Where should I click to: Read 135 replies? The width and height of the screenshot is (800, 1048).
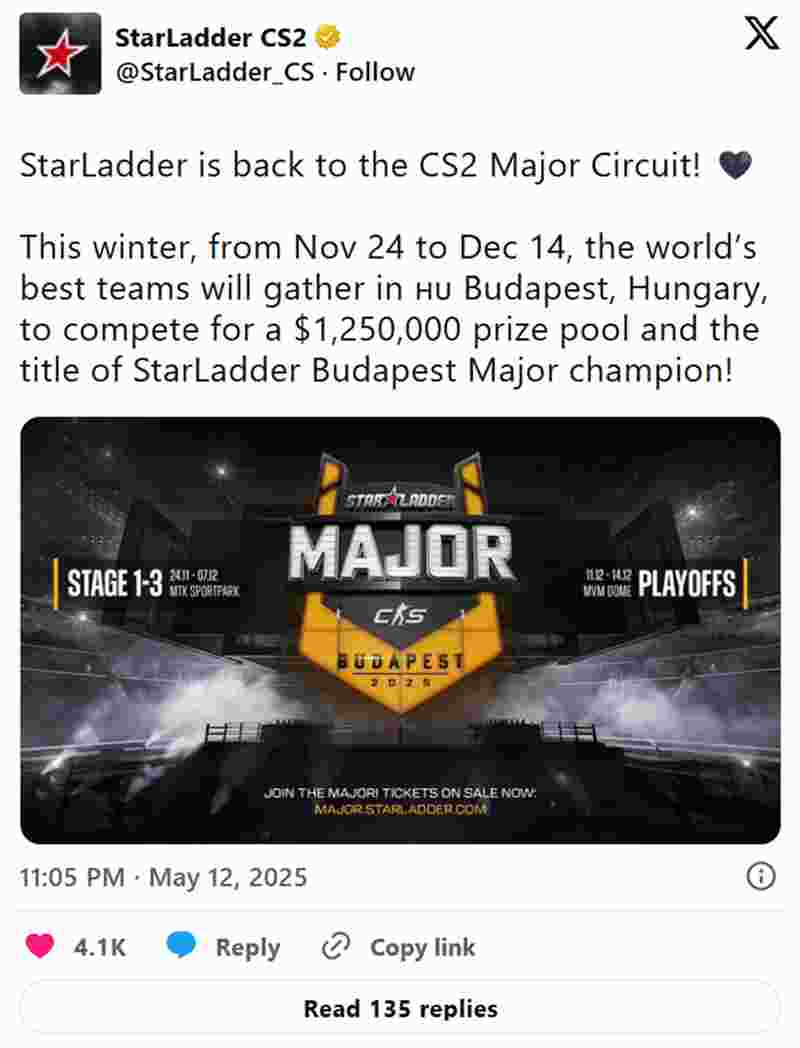400,1008
